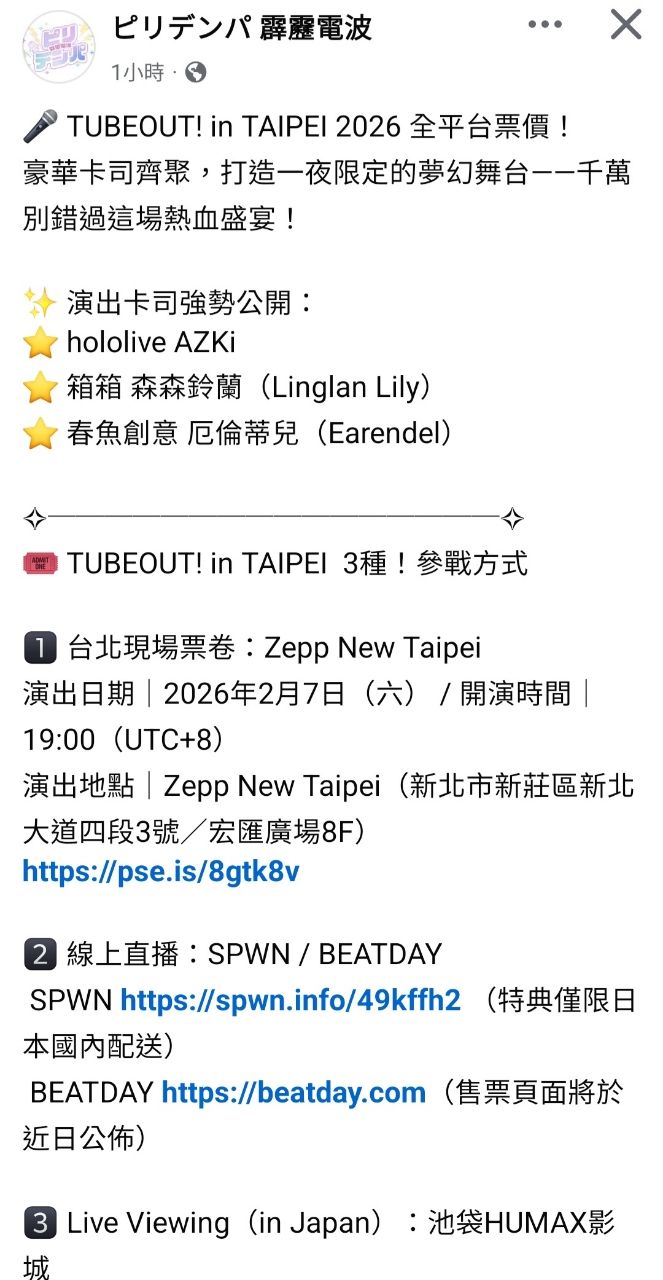Visit the beatday.com link
This screenshot has width=663, height=1280.
293,1092
